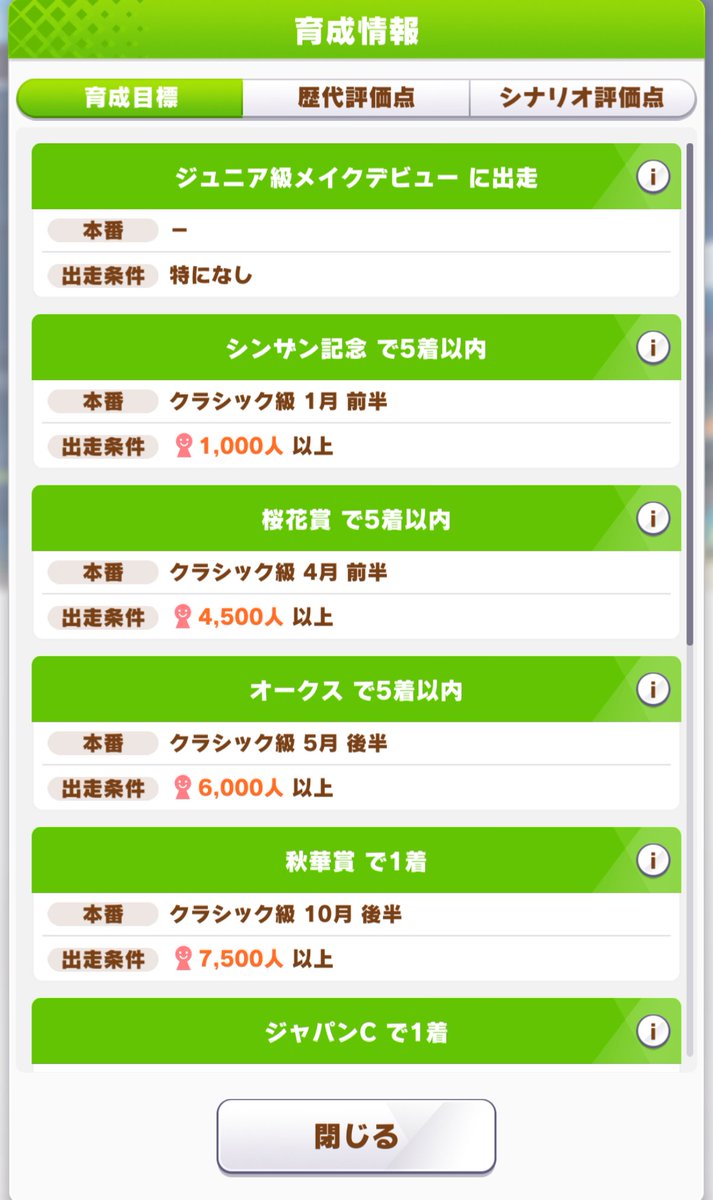Switch to the シナリオ評価点 tab
Image resolution: width=713 pixels, height=1200 pixels.
(582, 99)
